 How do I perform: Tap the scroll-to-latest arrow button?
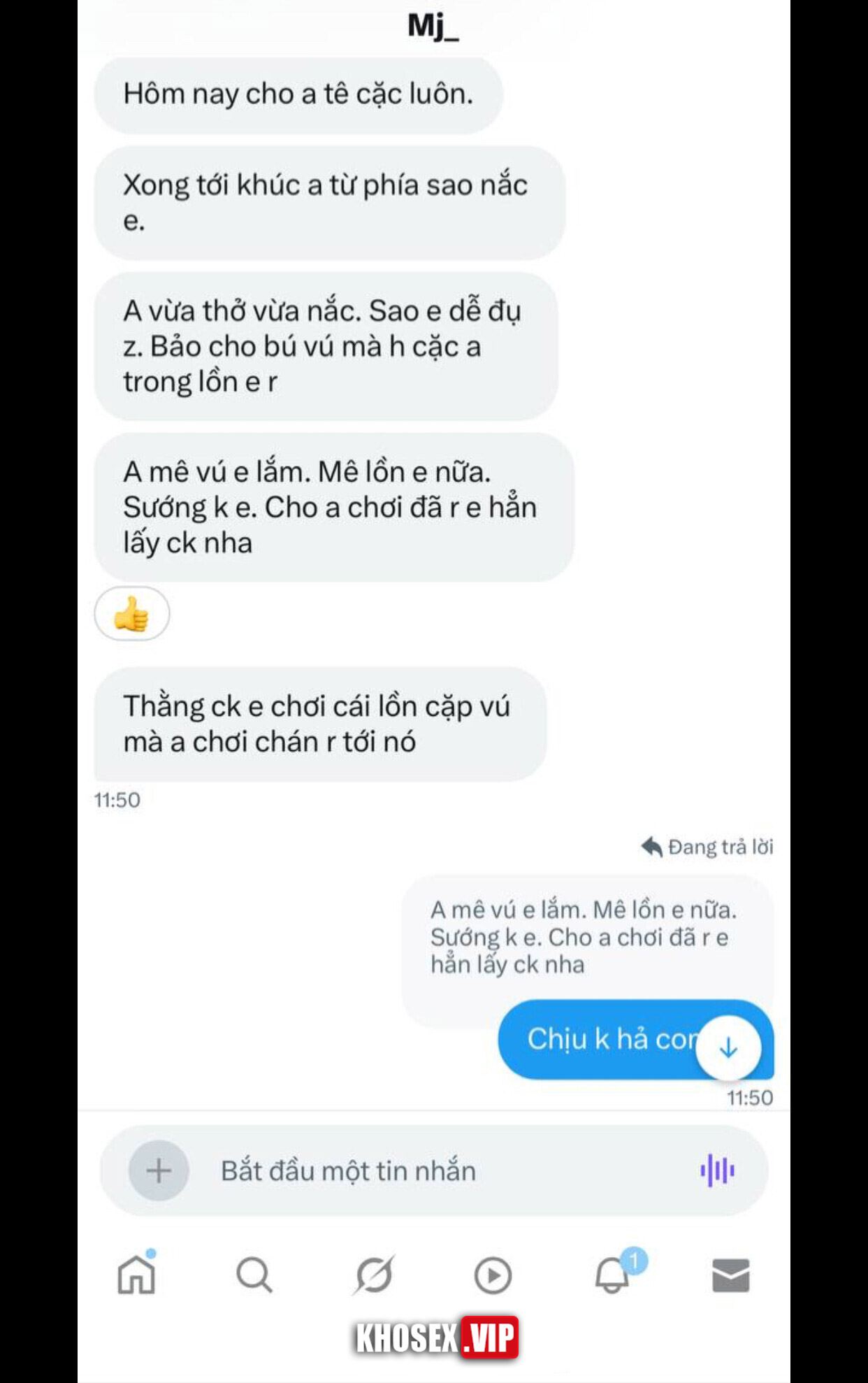click(729, 1048)
